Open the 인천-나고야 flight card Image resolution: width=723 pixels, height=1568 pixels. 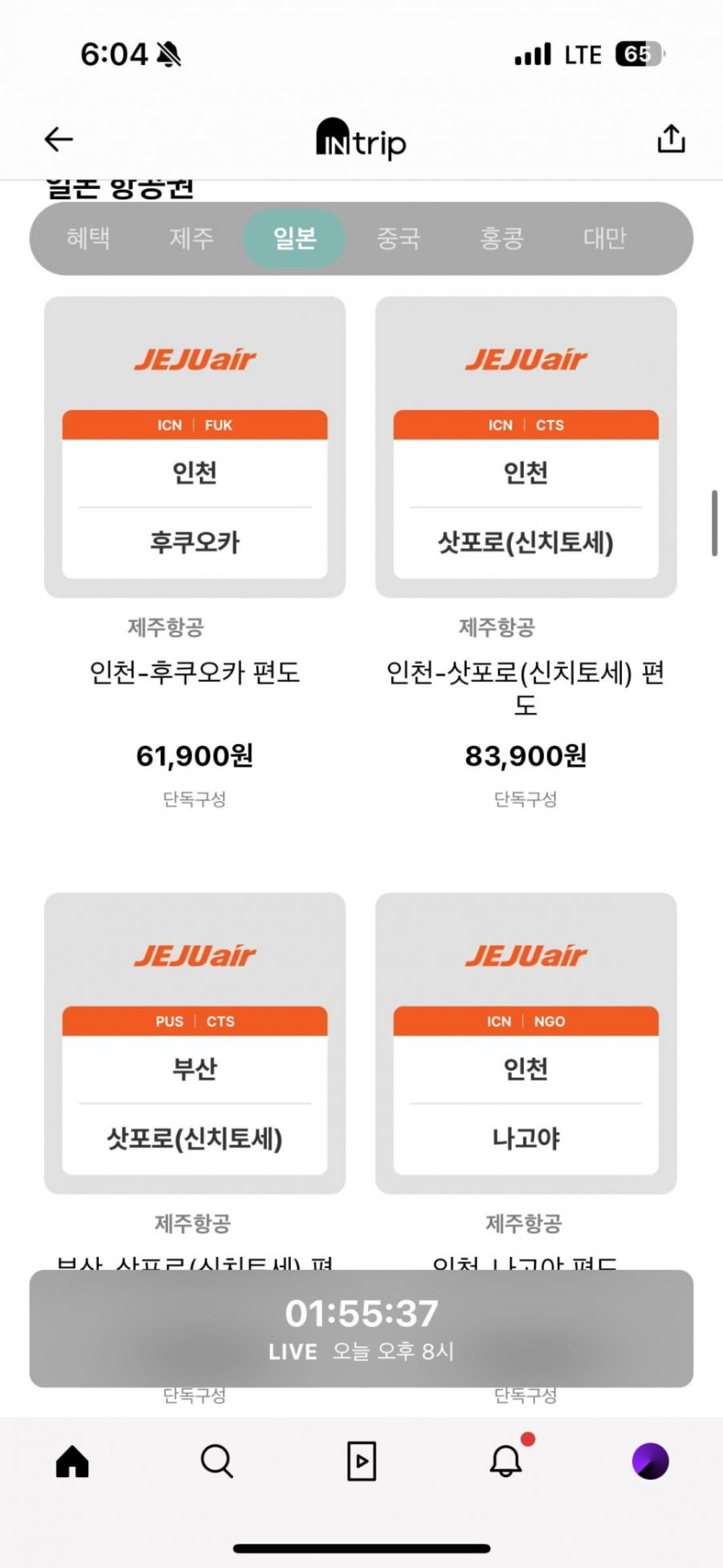526,1043
